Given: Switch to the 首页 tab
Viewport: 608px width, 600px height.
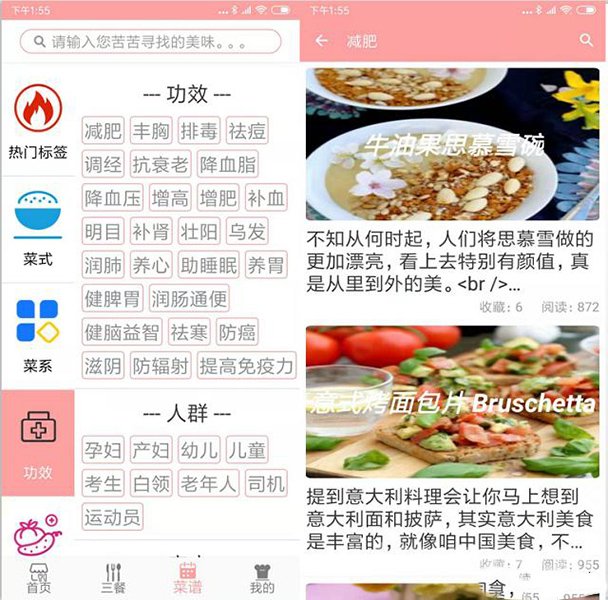Looking at the screenshot, I should (38, 578).
